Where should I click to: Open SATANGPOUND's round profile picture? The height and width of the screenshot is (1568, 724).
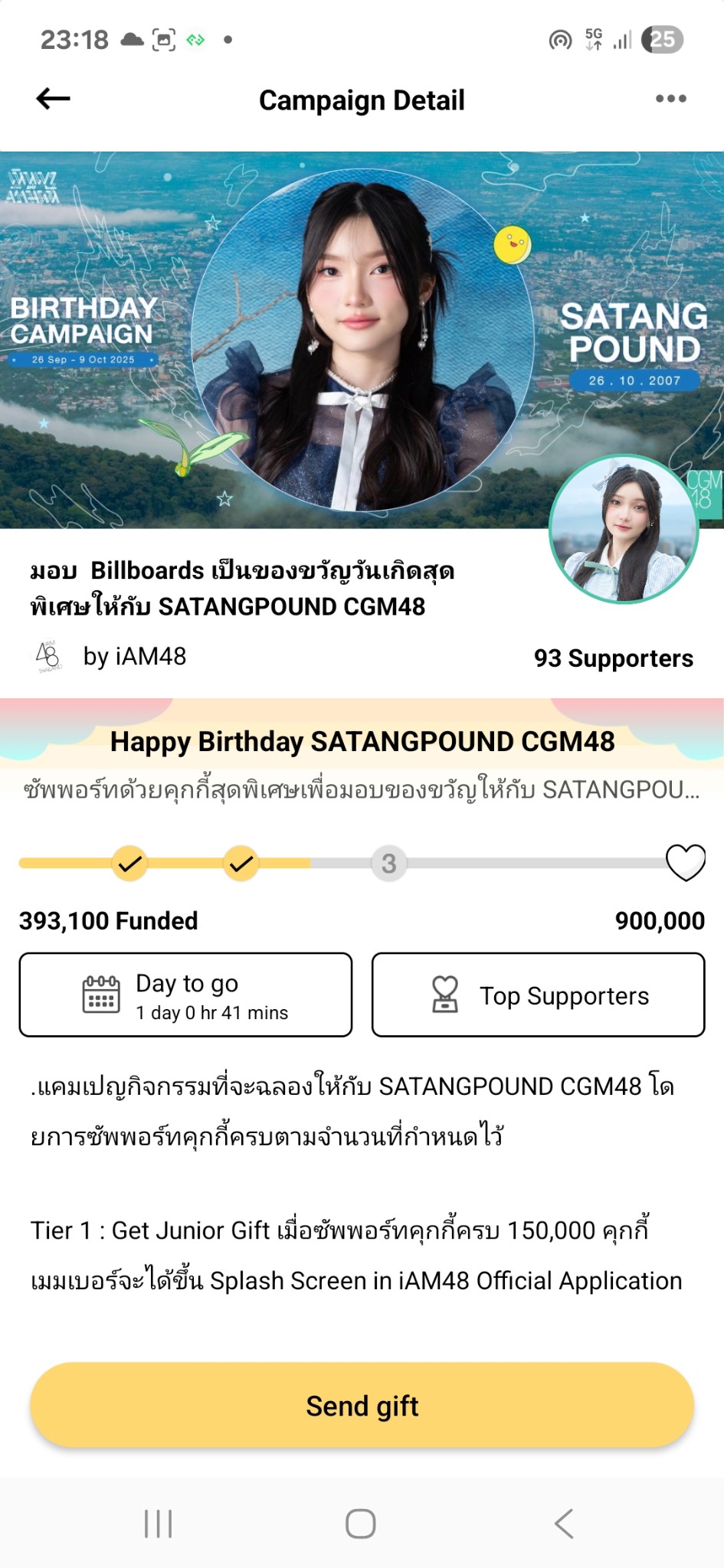624,530
